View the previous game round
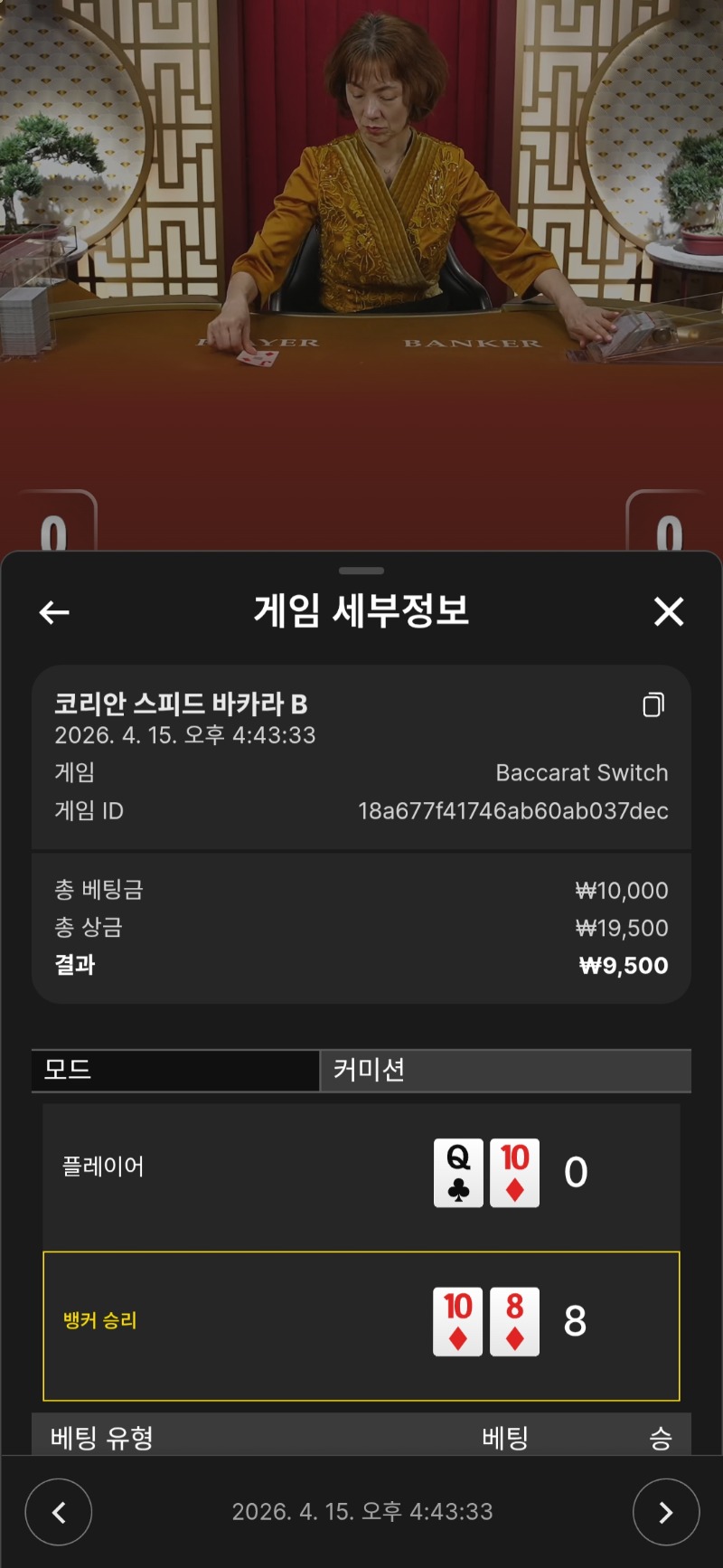 (x=59, y=1511)
